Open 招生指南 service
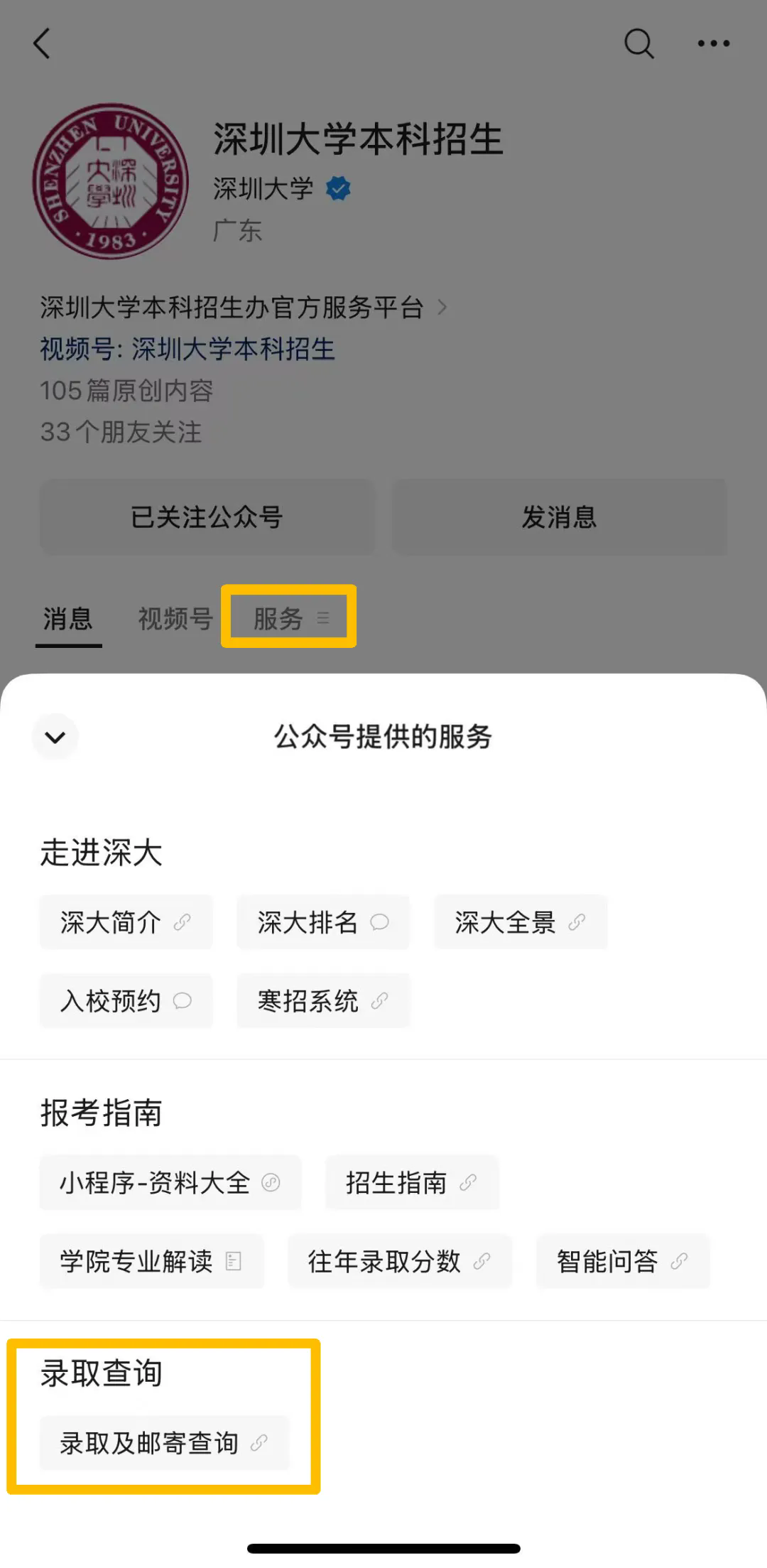The image size is (767, 1568). click(x=412, y=1184)
